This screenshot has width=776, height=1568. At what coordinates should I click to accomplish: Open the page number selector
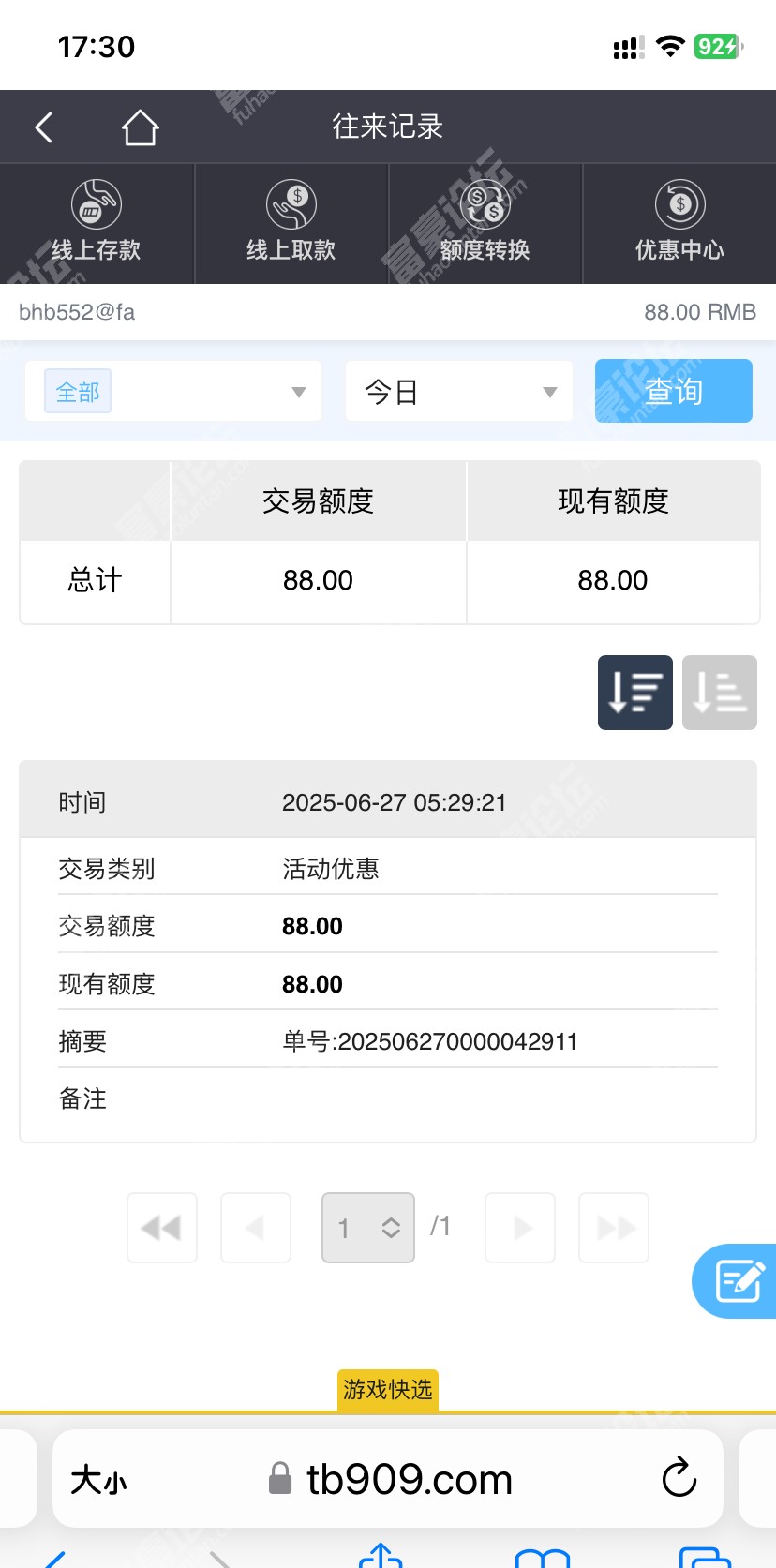click(x=368, y=1228)
